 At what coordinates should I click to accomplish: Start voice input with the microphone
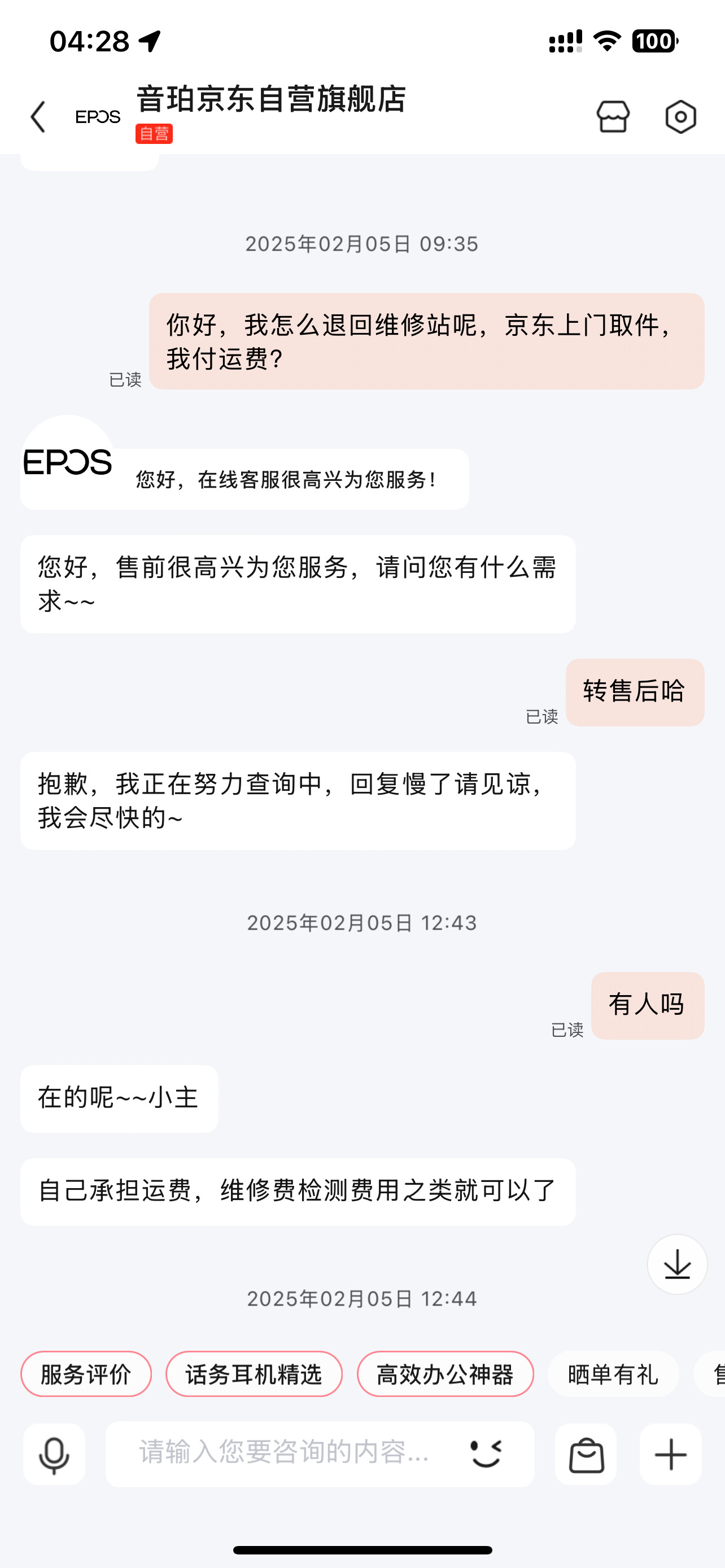pyautogui.click(x=54, y=1454)
